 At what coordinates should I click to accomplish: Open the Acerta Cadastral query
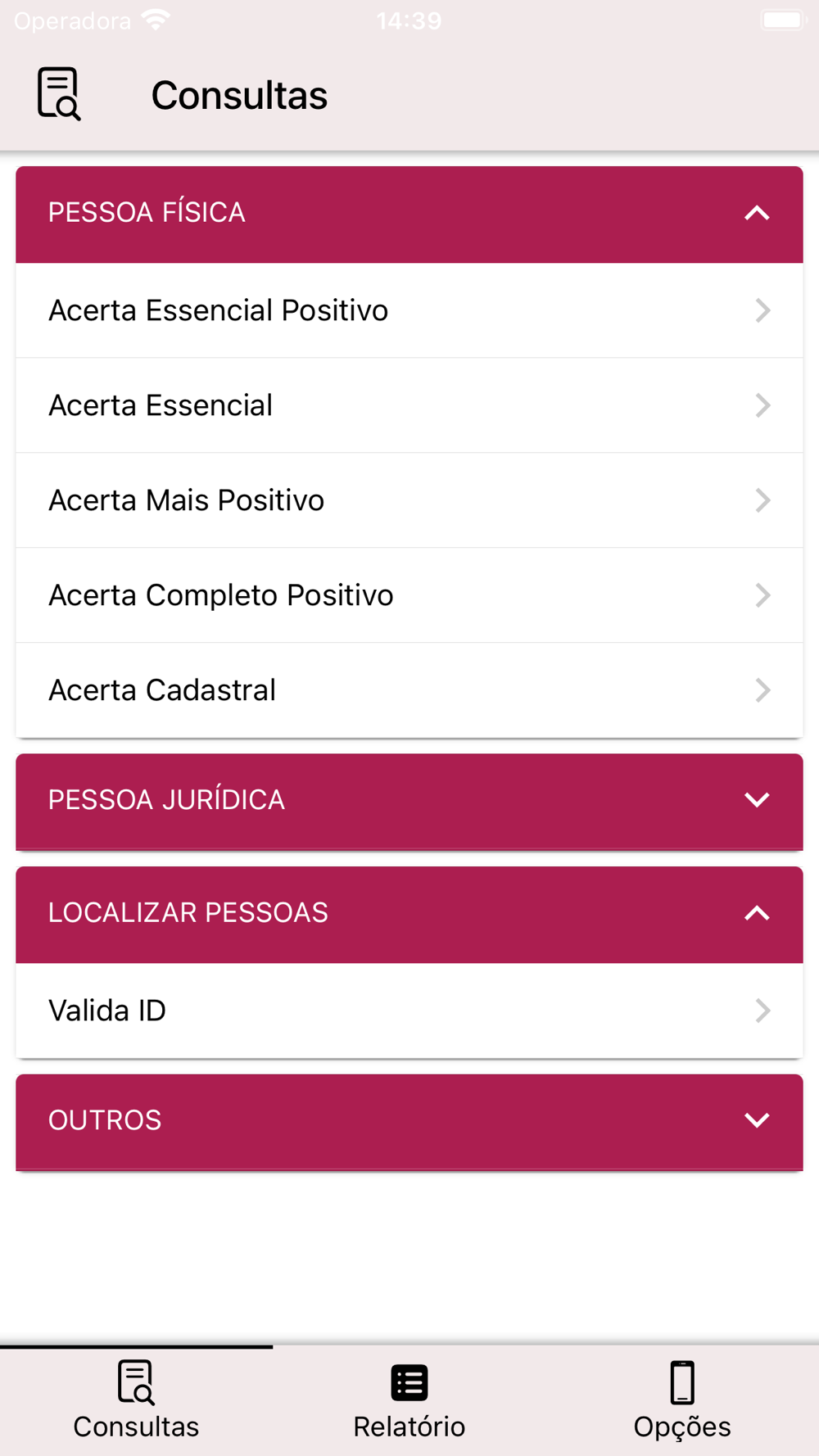pyautogui.click(x=409, y=690)
